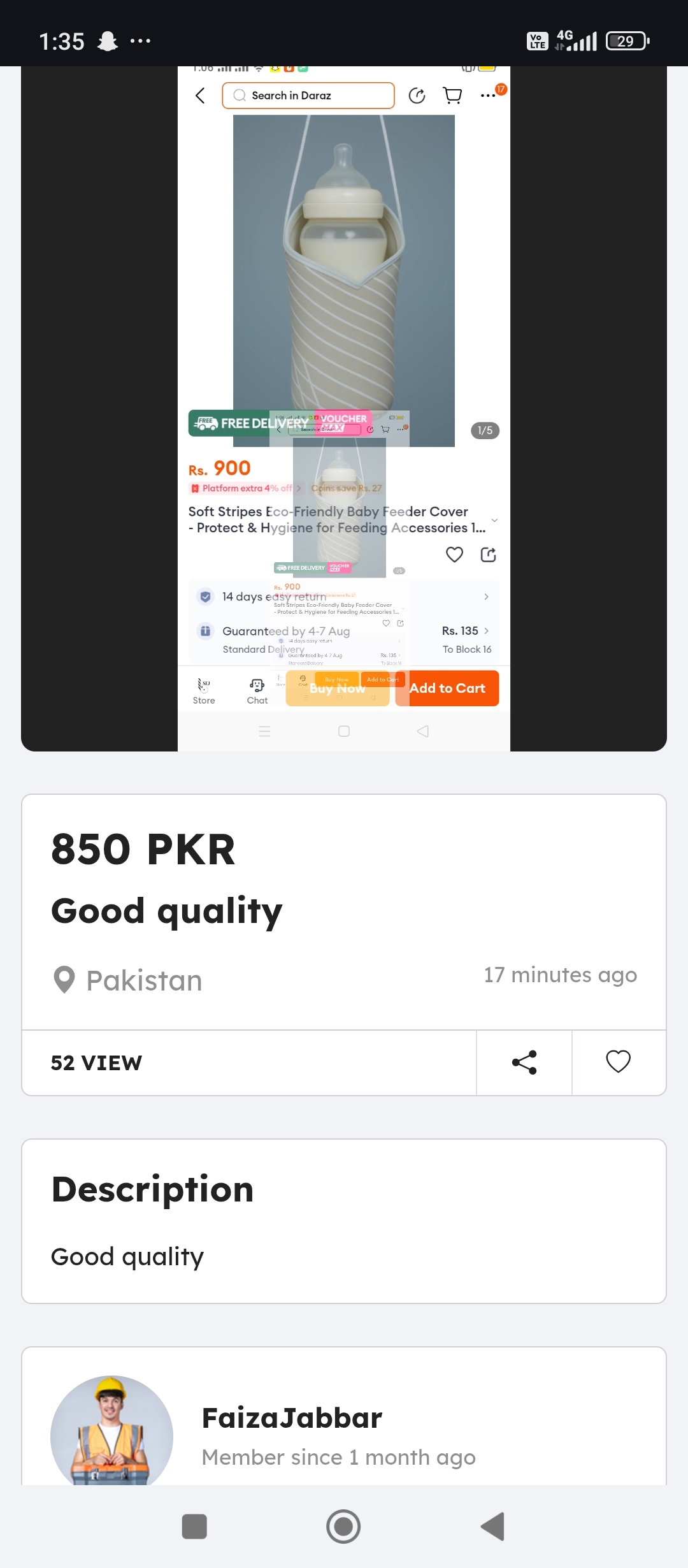Image resolution: width=688 pixels, height=1568 pixels.
Task: Add the listing to favorites
Action: pyautogui.click(x=618, y=1062)
